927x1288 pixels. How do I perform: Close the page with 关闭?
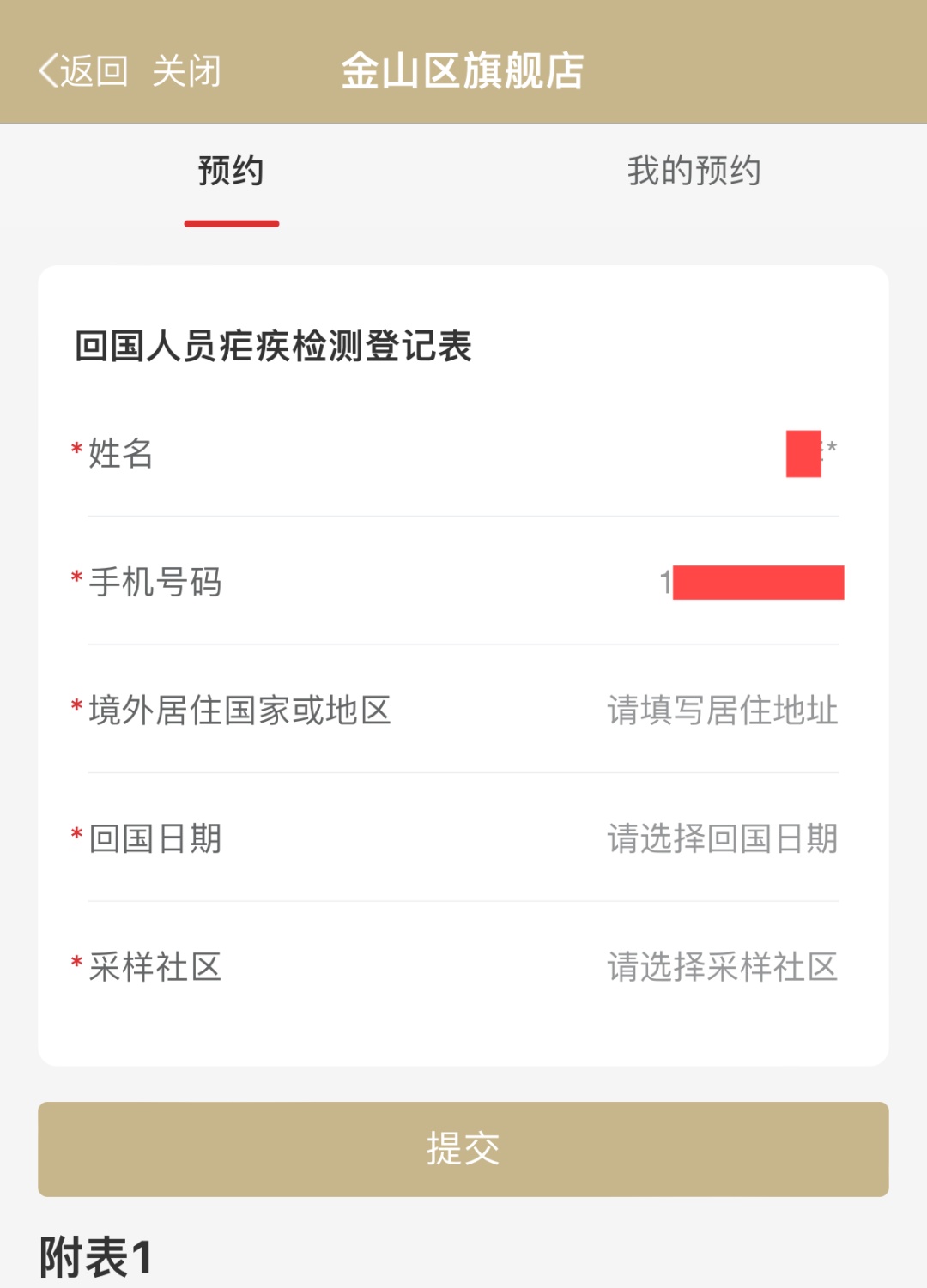pos(186,70)
